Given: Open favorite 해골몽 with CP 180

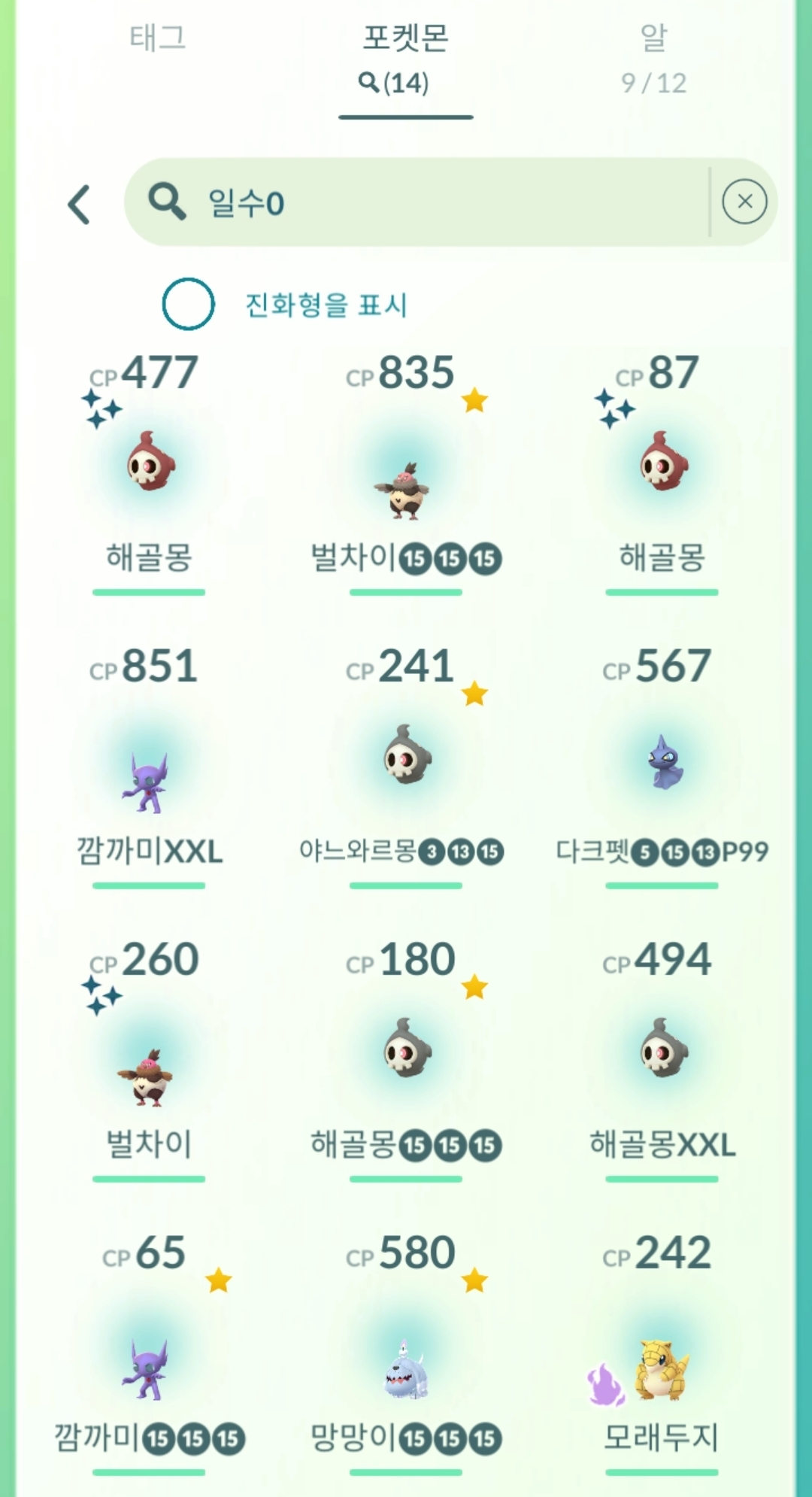Looking at the screenshot, I should [406, 1049].
